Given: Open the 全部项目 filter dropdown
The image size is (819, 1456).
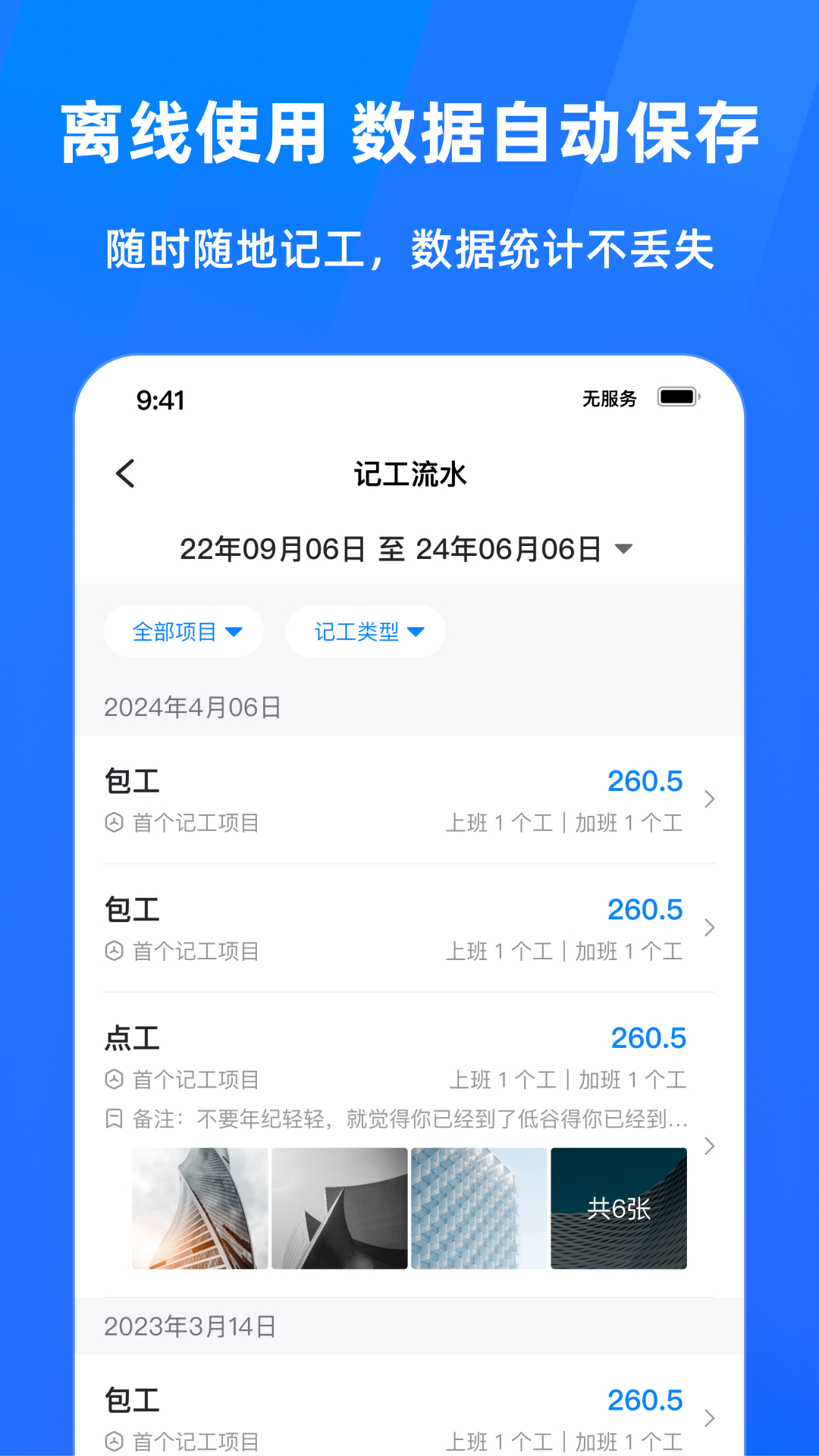Looking at the screenshot, I should (184, 631).
